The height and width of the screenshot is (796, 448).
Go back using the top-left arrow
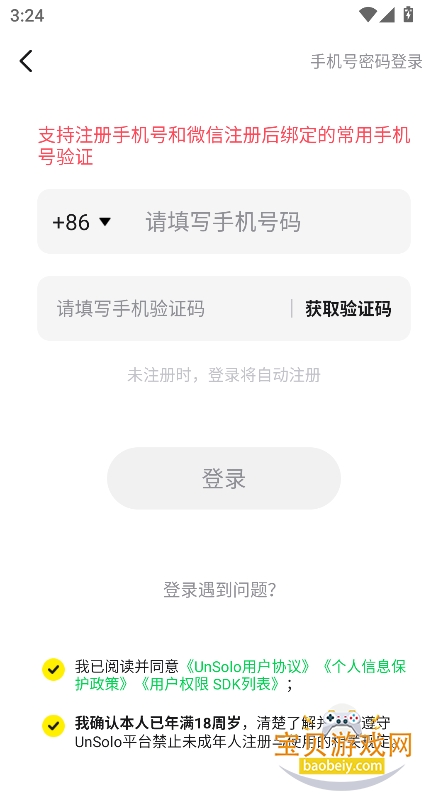click(26, 61)
